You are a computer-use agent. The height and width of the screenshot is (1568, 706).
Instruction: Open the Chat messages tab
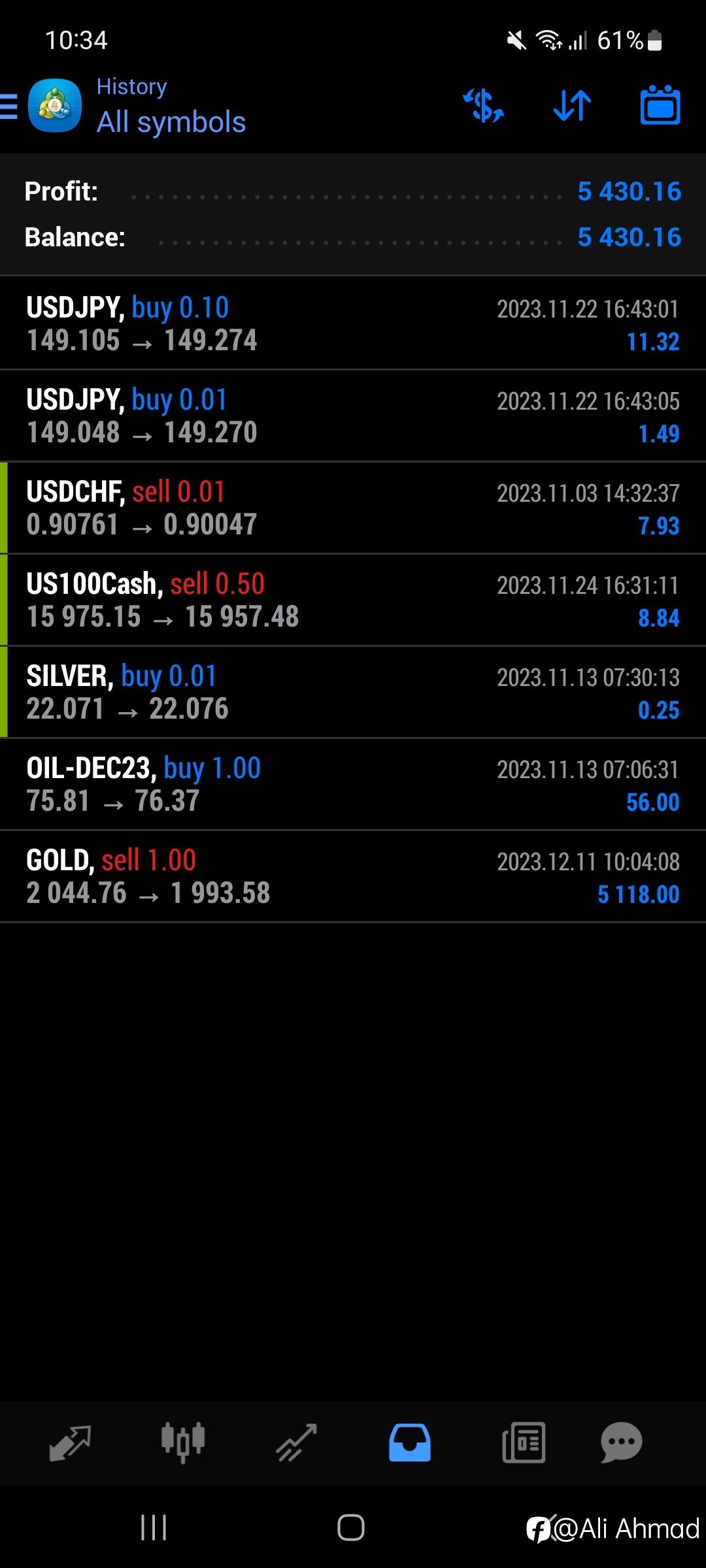tap(621, 1443)
